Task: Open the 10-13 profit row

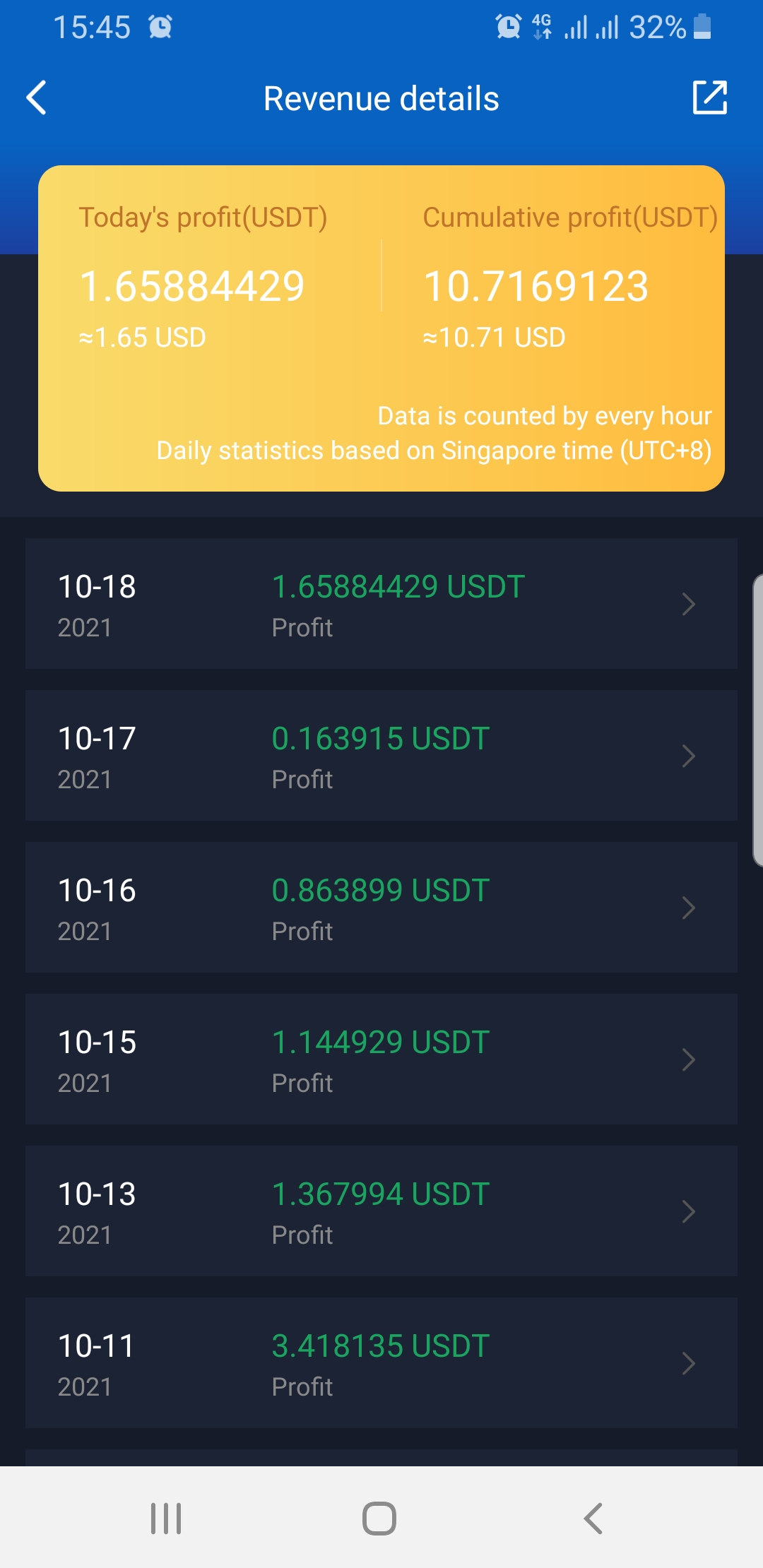Action: point(381,1211)
